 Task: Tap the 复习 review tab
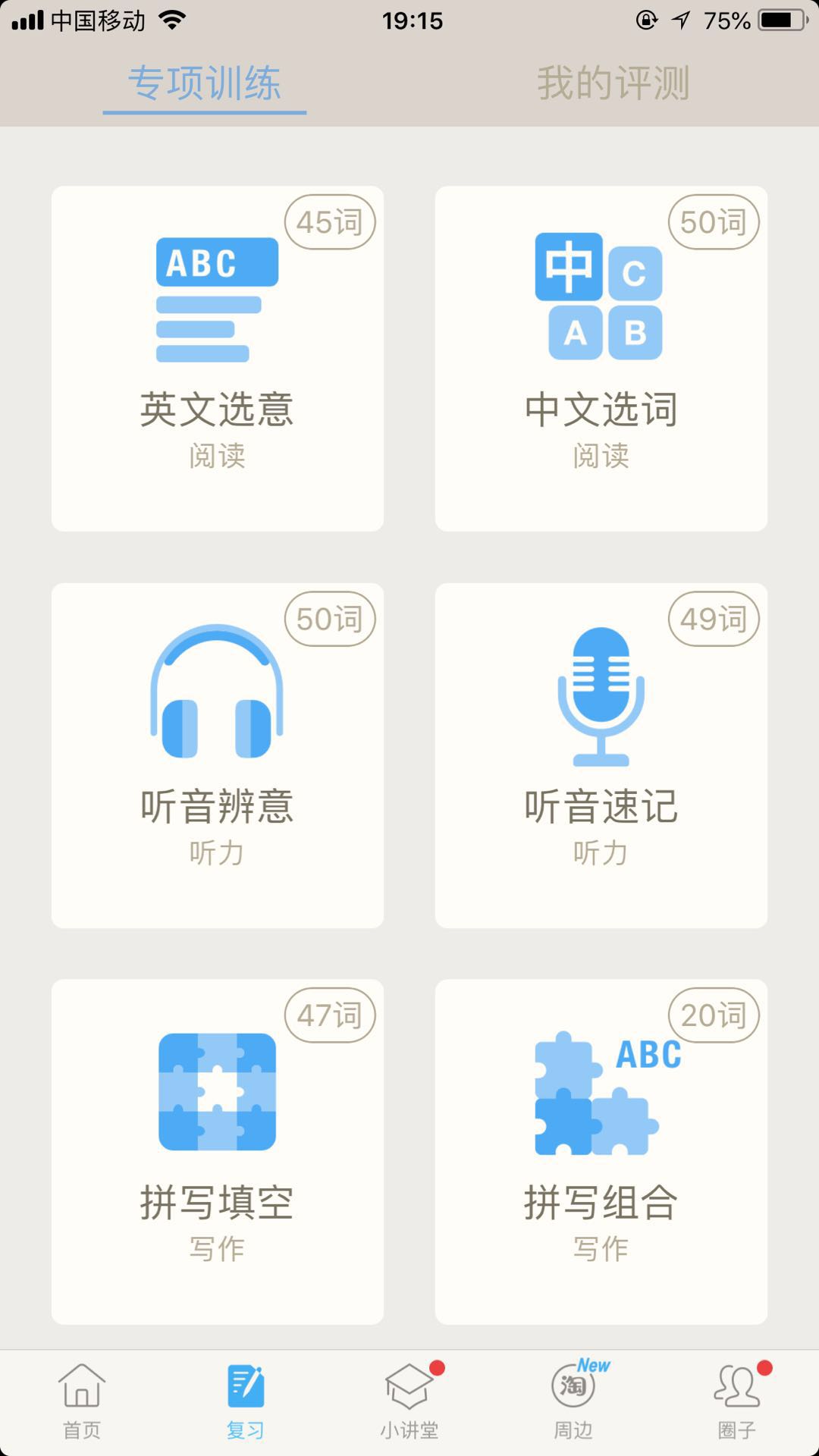246,1401
